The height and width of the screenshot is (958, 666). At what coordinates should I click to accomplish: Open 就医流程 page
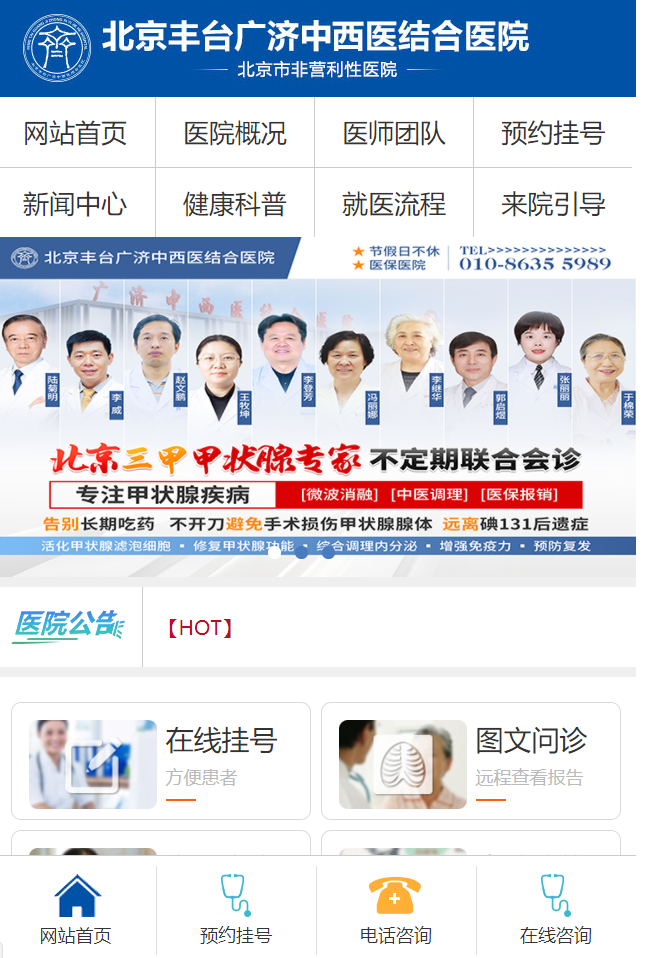[394, 204]
